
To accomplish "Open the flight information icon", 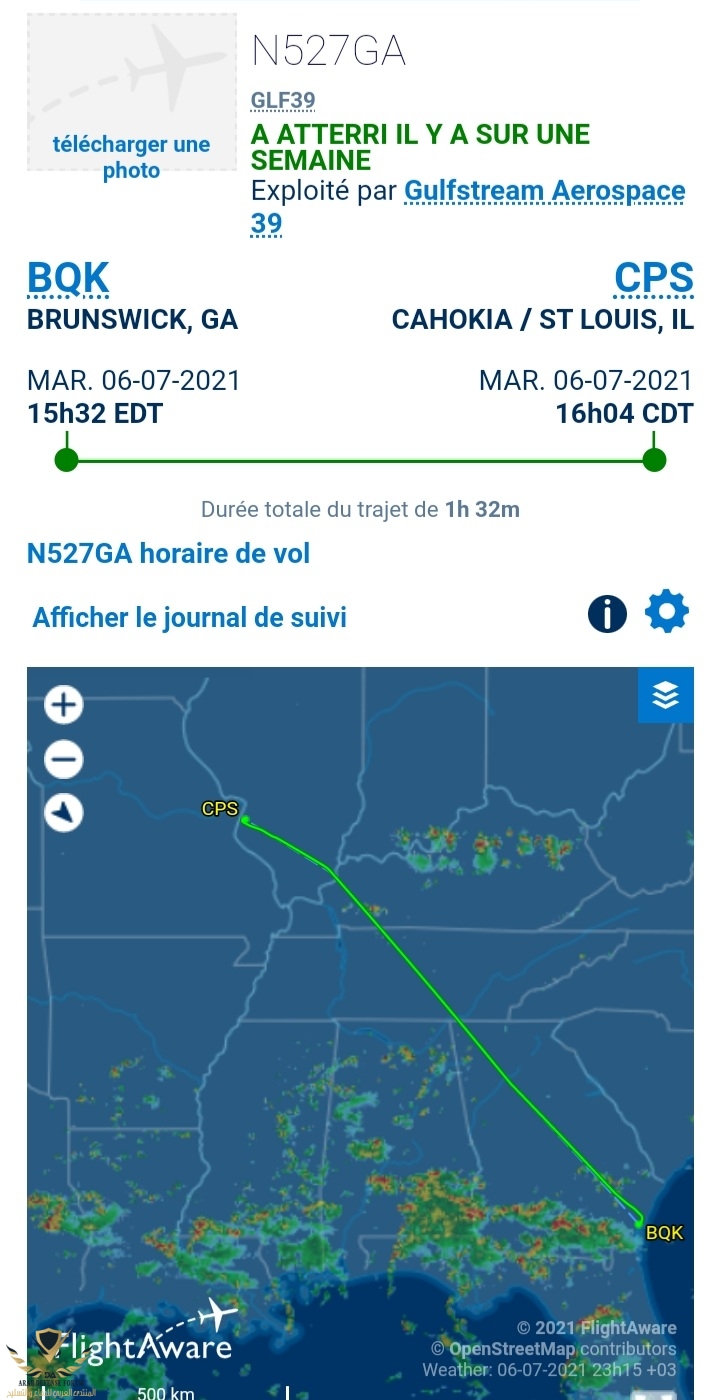I will click(x=607, y=613).
